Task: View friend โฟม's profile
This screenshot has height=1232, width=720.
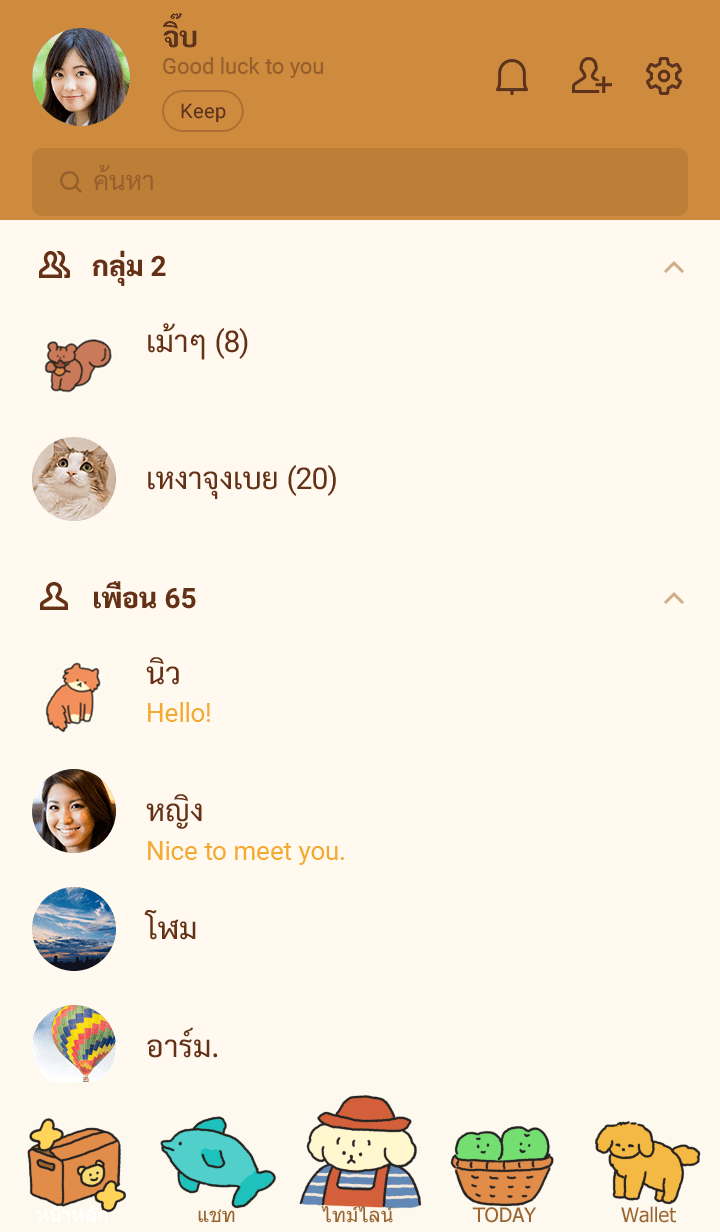Action: (171, 929)
